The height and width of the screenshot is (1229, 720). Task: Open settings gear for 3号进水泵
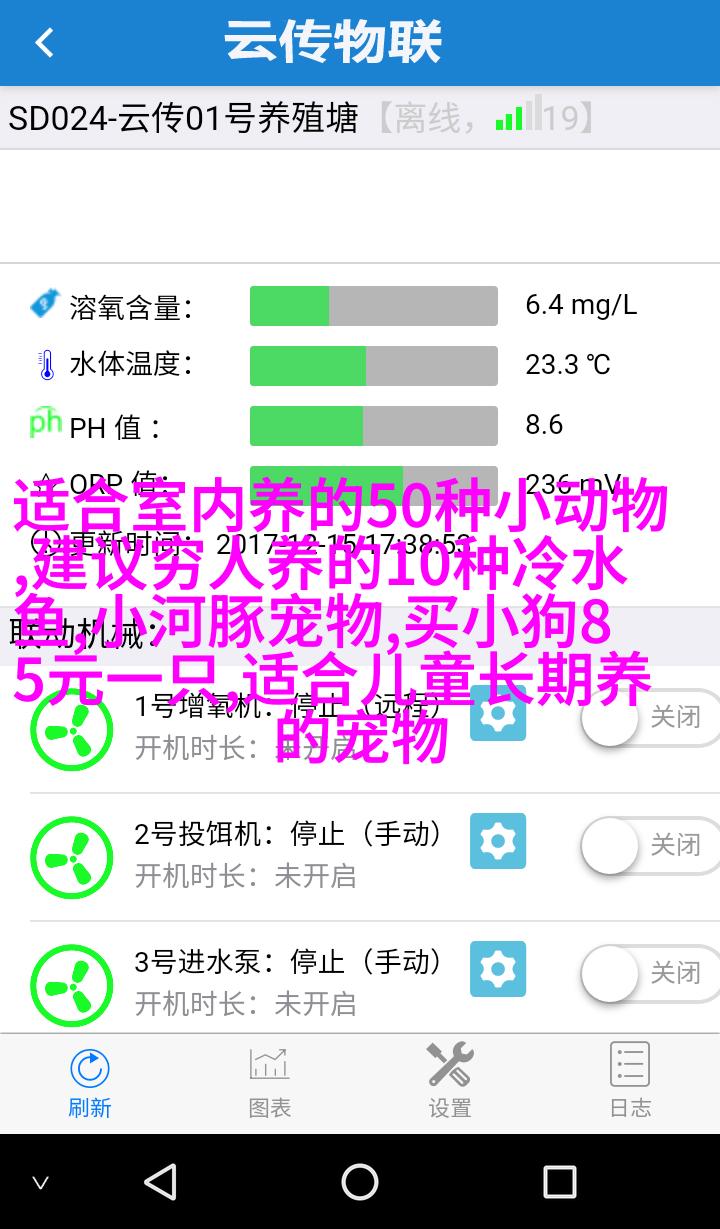point(498,969)
